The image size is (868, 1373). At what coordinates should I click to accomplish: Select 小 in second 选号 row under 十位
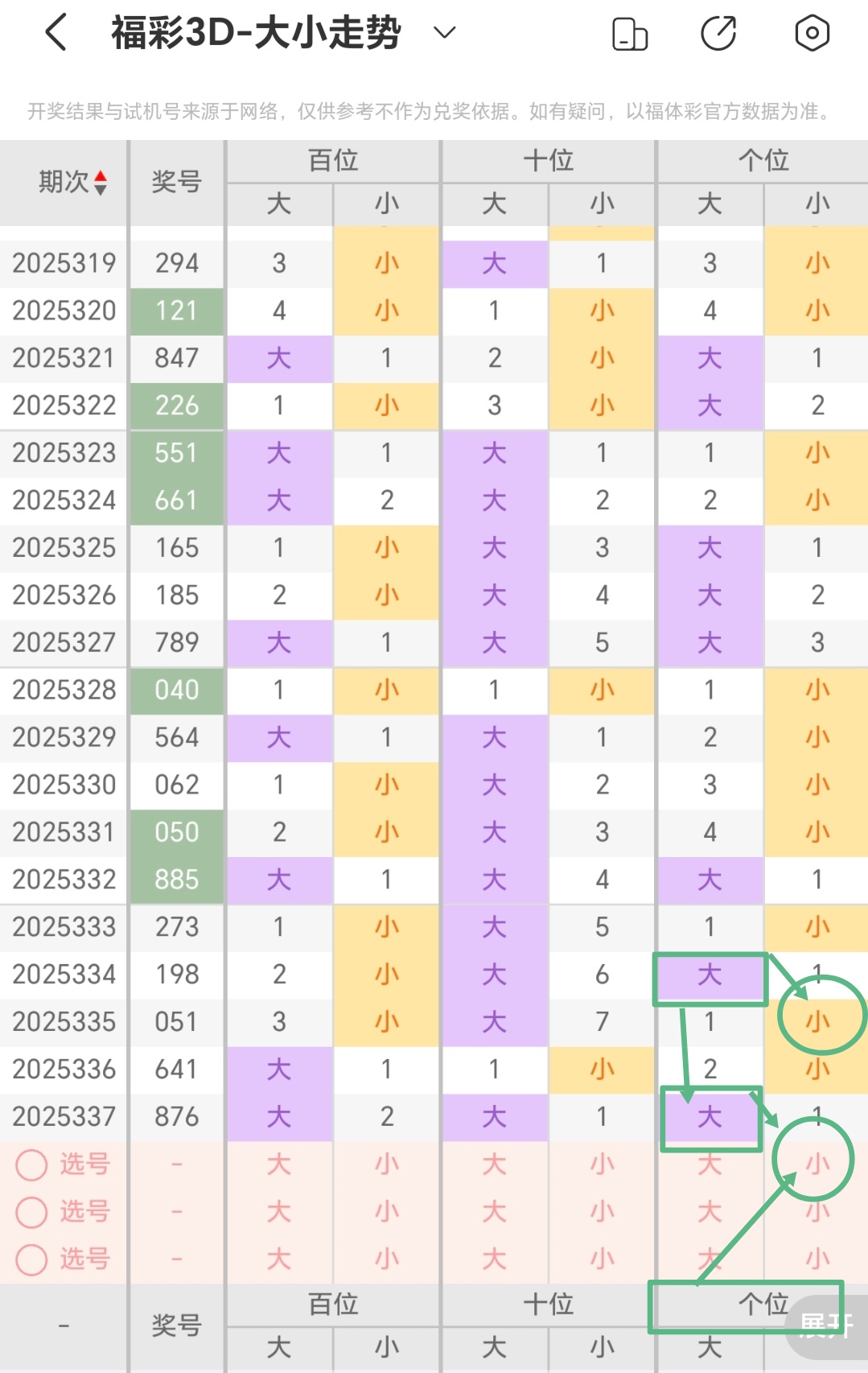pyautogui.click(x=602, y=1211)
